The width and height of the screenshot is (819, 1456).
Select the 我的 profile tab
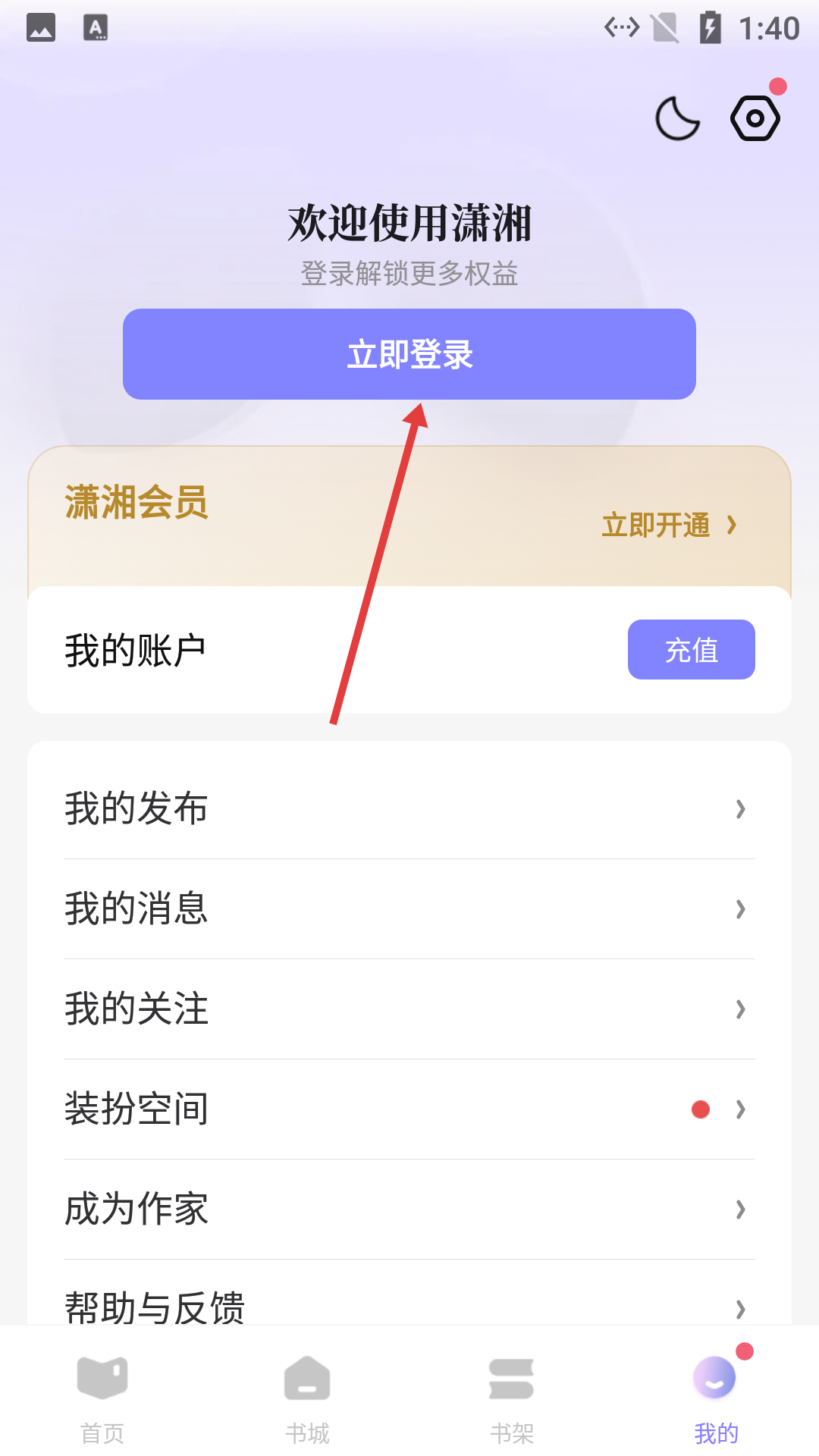[716, 1397]
